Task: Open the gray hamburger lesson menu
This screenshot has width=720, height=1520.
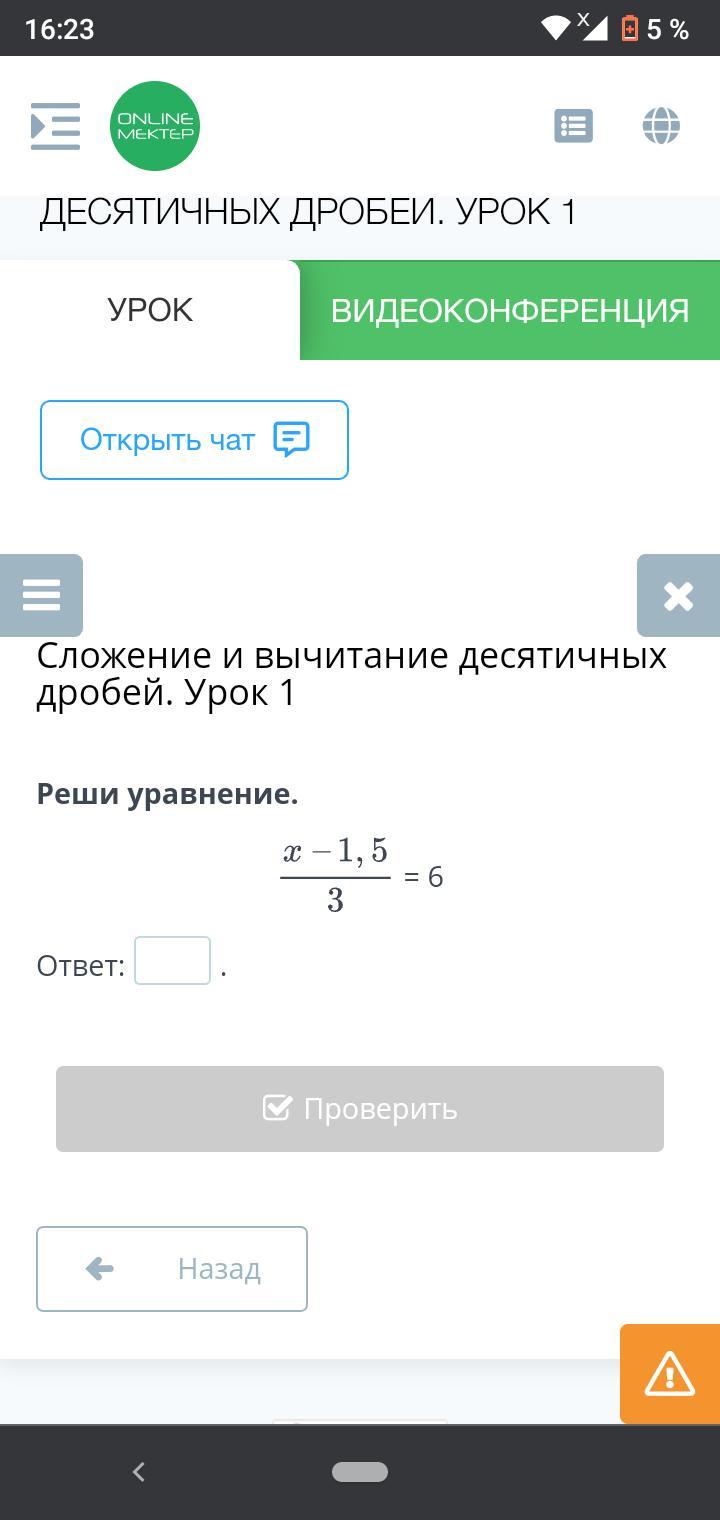Action: (x=41, y=595)
